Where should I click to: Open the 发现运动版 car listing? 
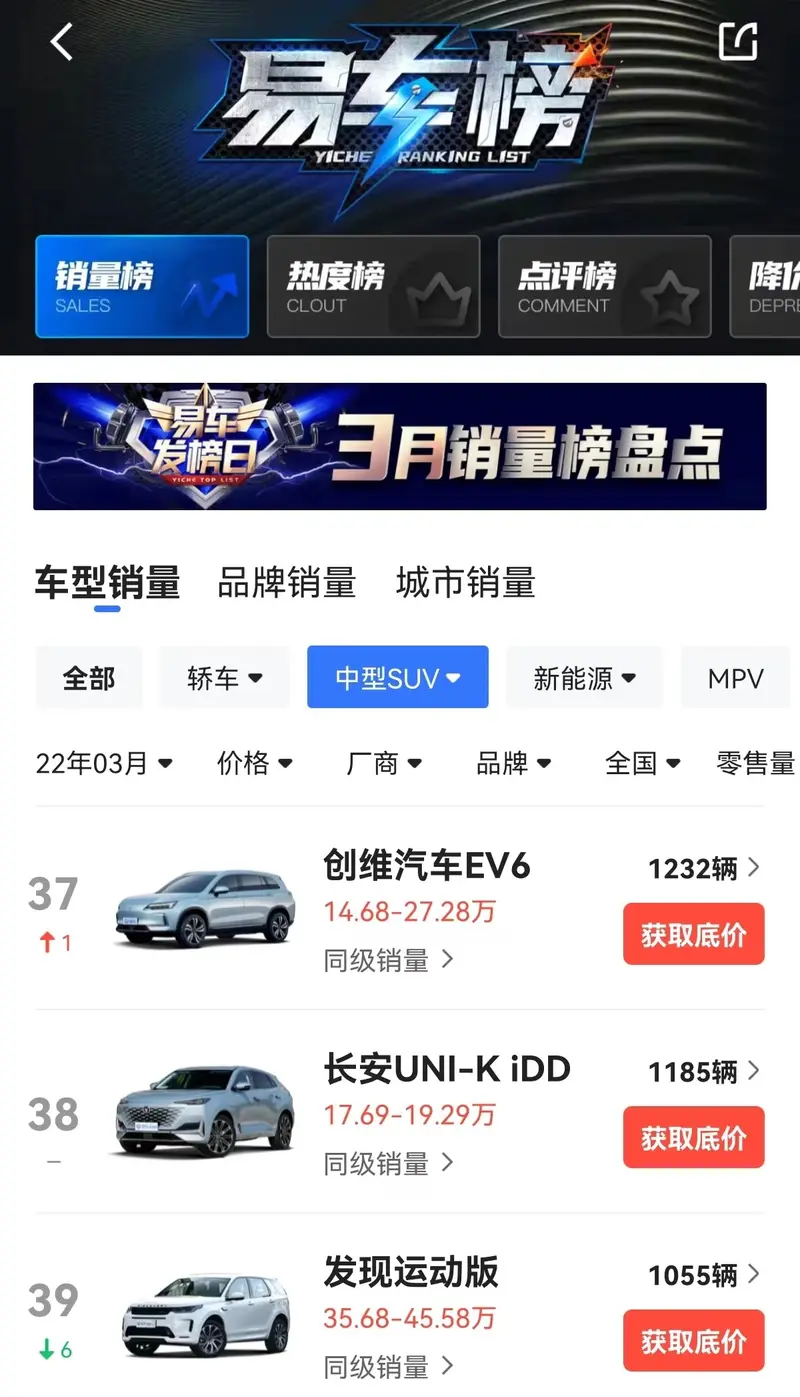(410, 1273)
